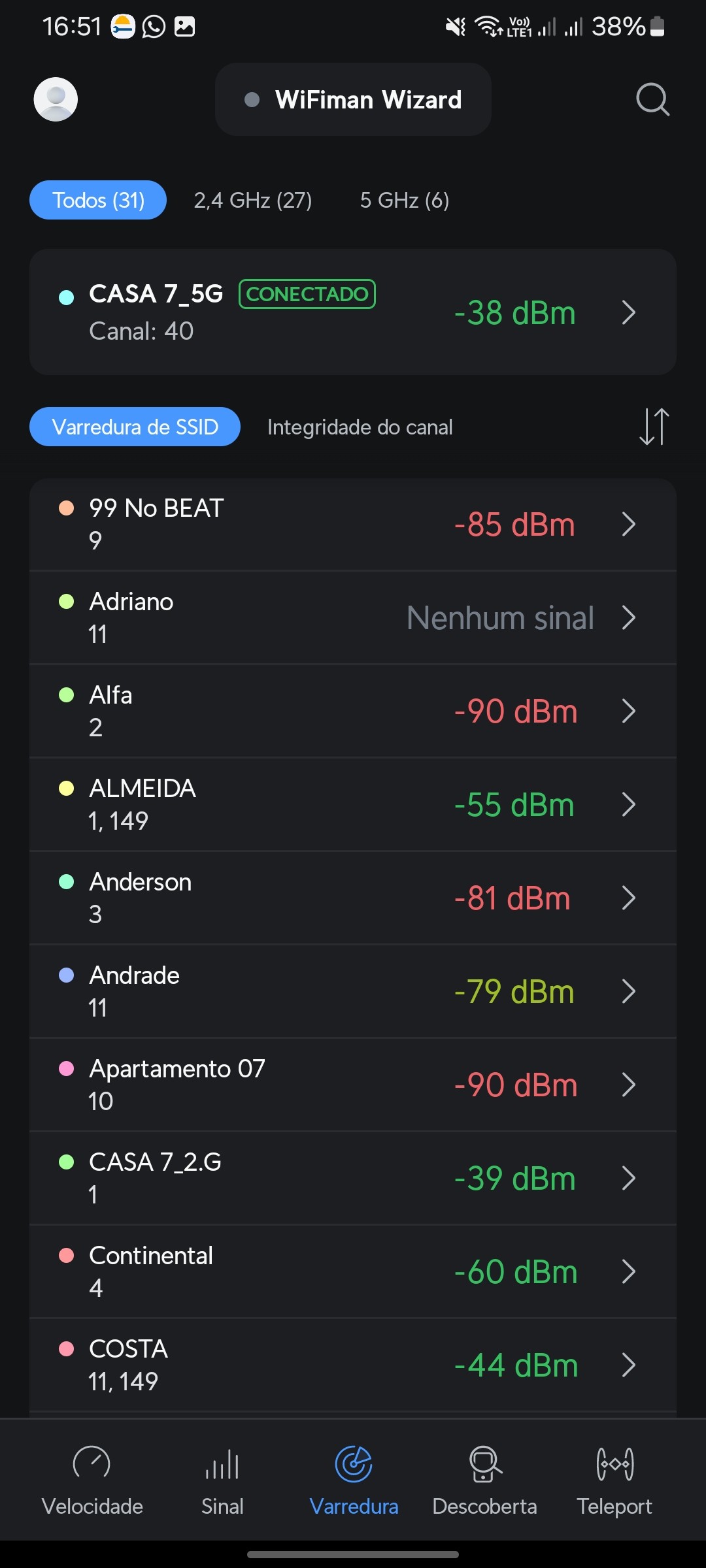Open the 99 No BEAT network

pyautogui.click(x=353, y=524)
